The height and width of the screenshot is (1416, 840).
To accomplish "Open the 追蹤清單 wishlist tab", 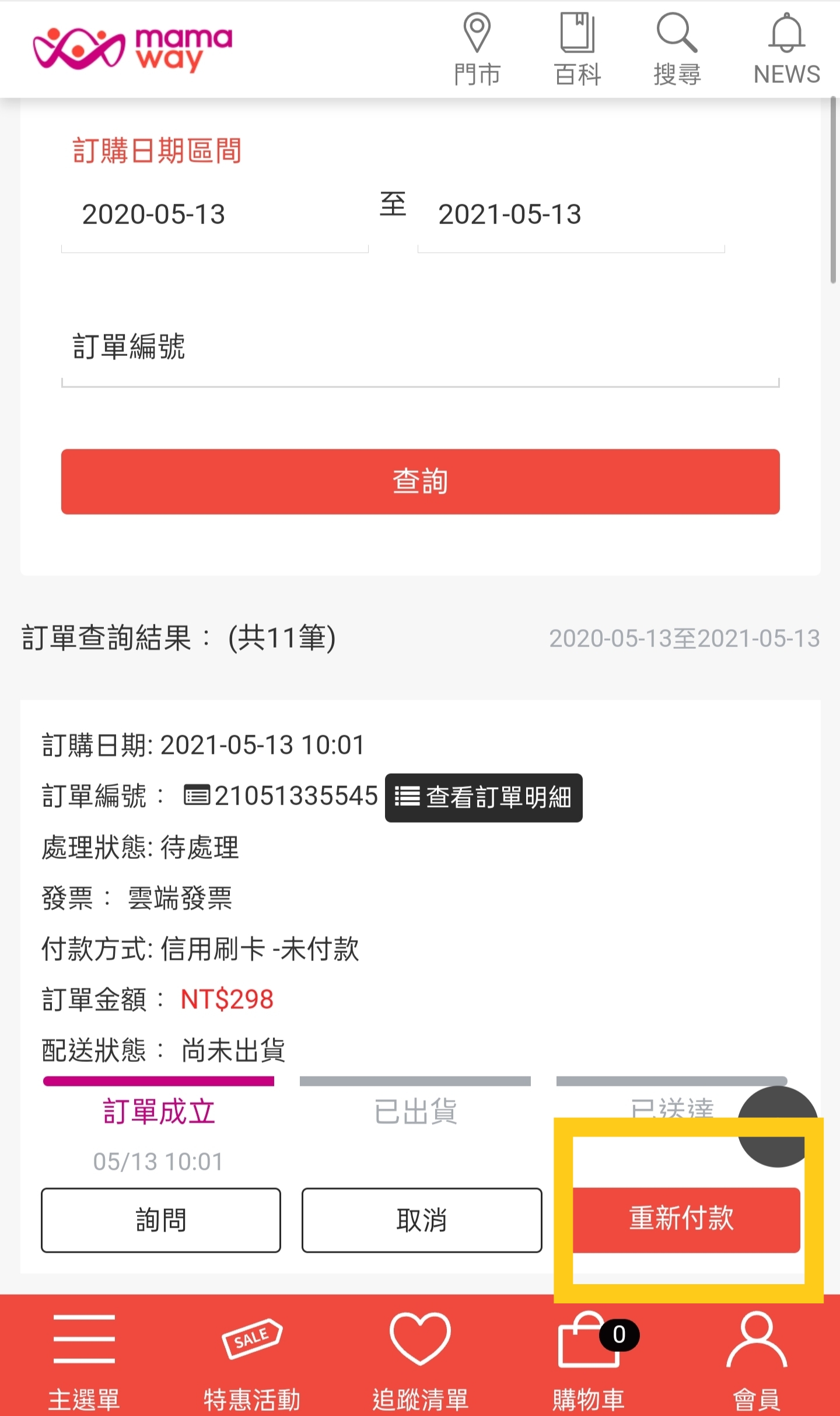I will (420, 1359).
